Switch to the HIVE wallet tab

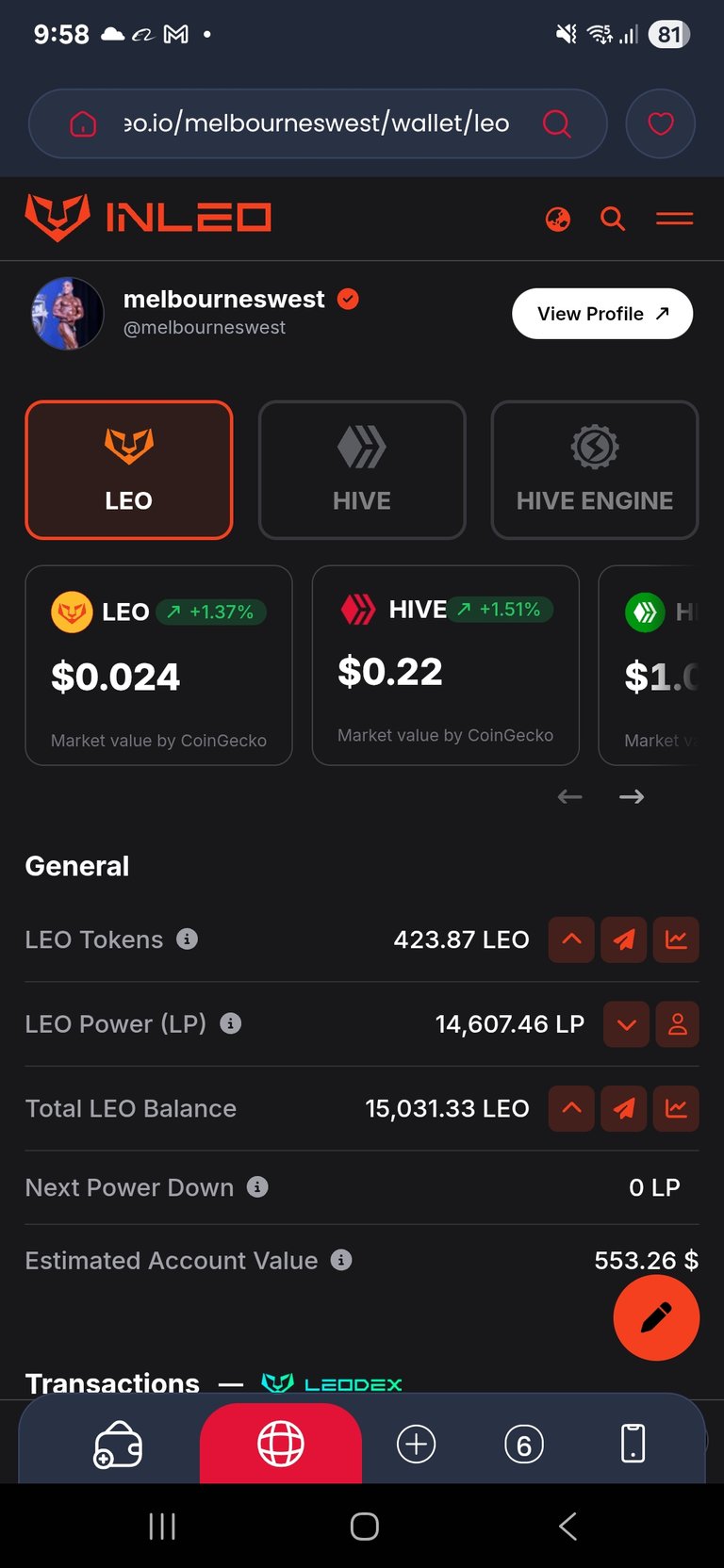(x=362, y=470)
